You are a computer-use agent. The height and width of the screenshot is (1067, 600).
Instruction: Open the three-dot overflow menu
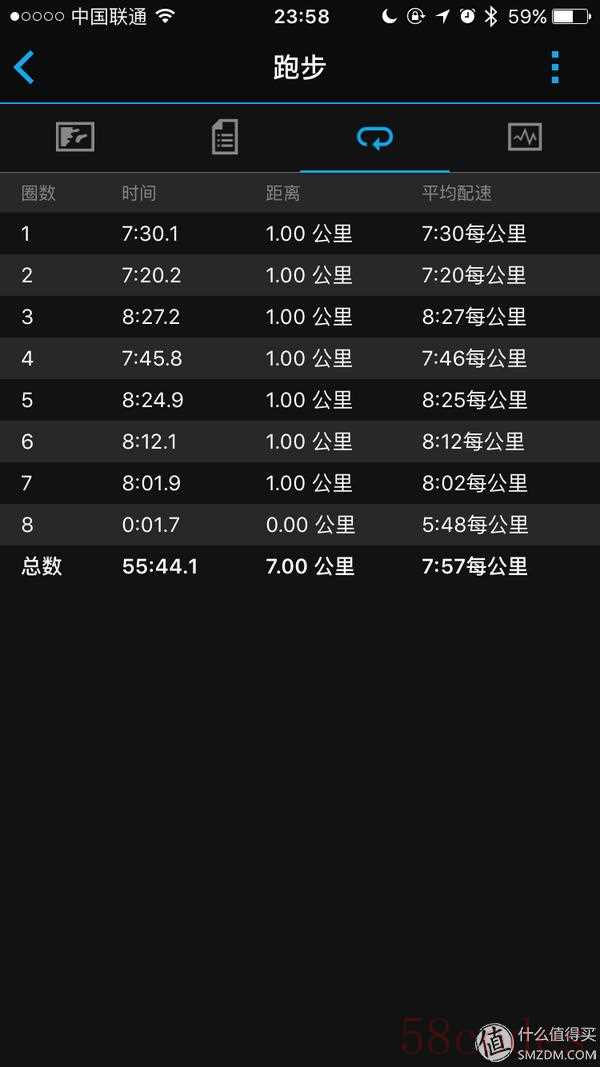pos(555,67)
